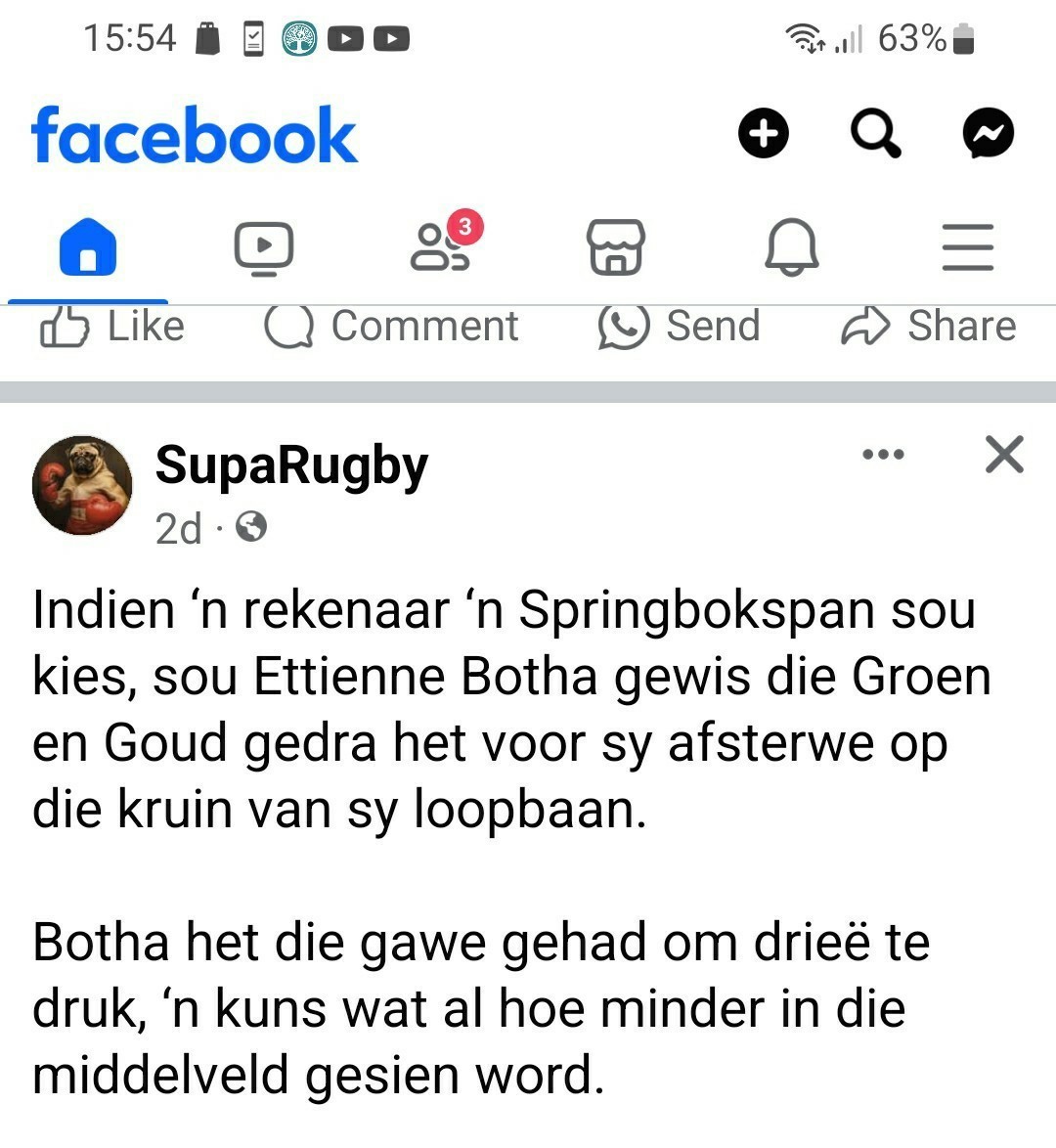Switch to the Home tab
Screen dimensions: 1056x1148
[88, 247]
